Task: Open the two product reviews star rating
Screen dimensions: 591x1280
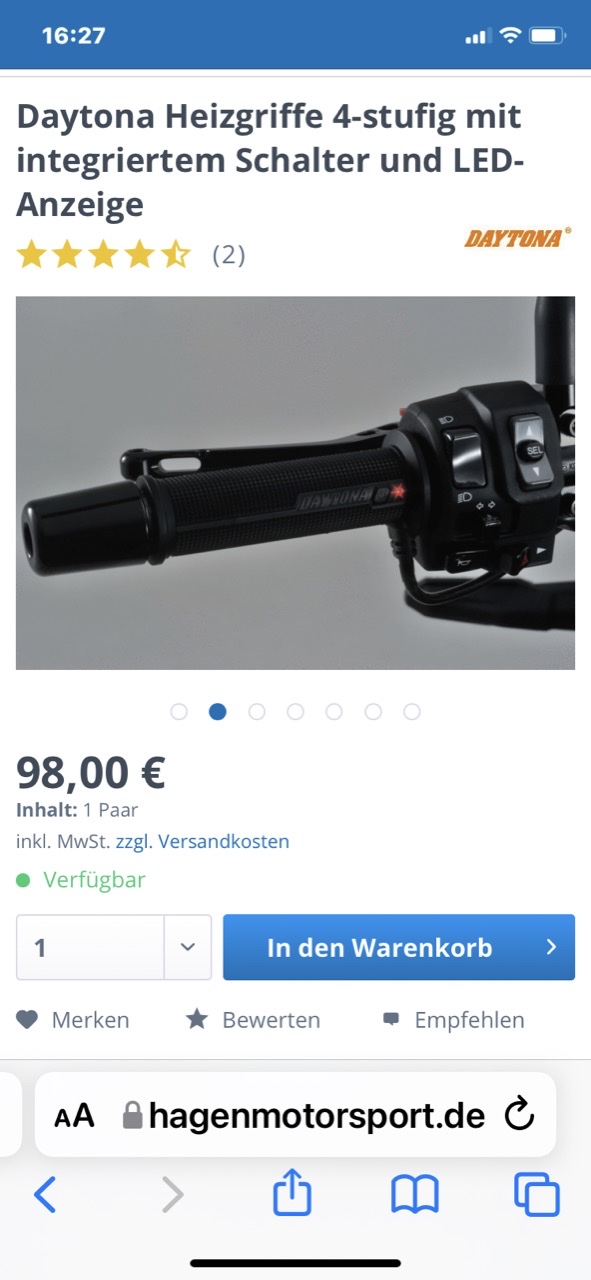Action: click(130, 255)
